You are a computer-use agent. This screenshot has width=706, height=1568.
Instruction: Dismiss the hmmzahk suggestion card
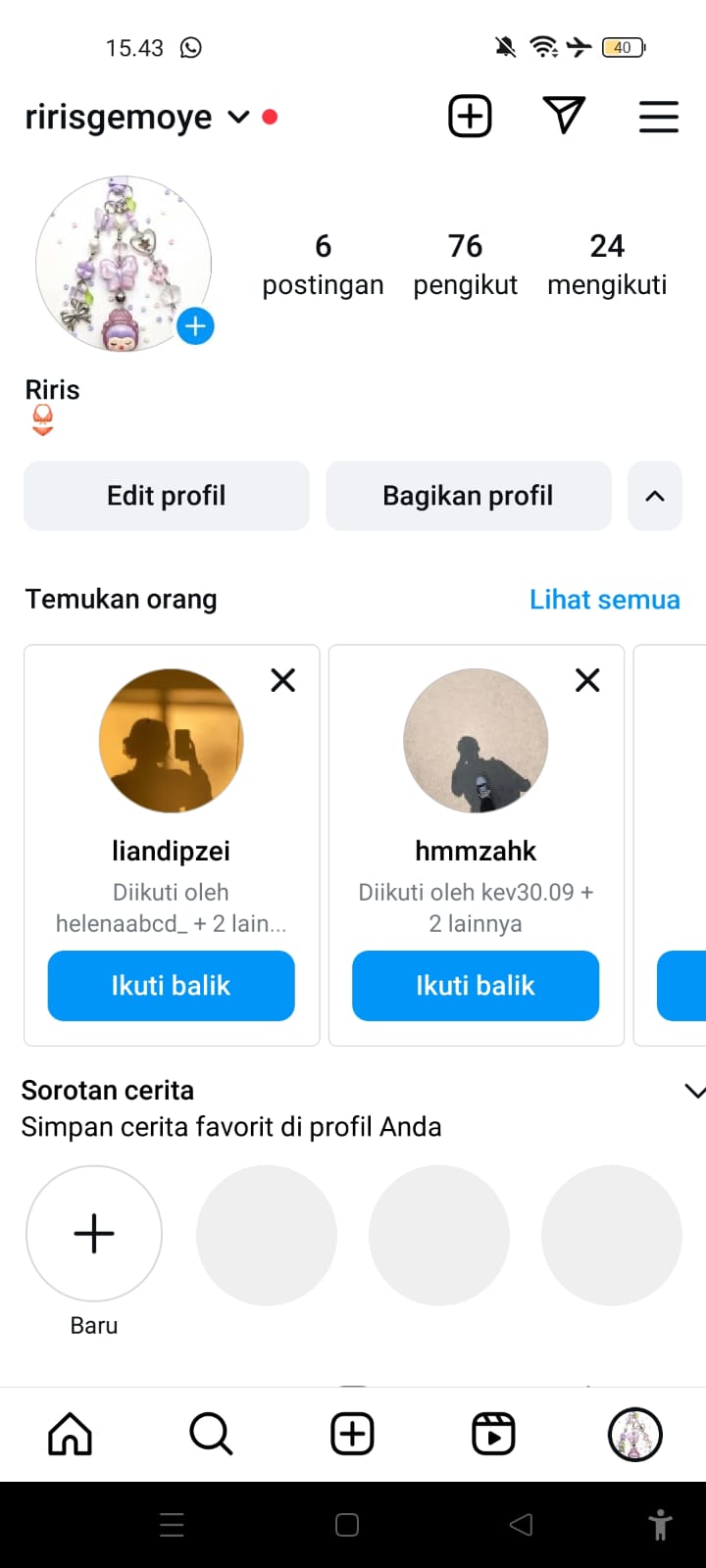coord(587,680)
